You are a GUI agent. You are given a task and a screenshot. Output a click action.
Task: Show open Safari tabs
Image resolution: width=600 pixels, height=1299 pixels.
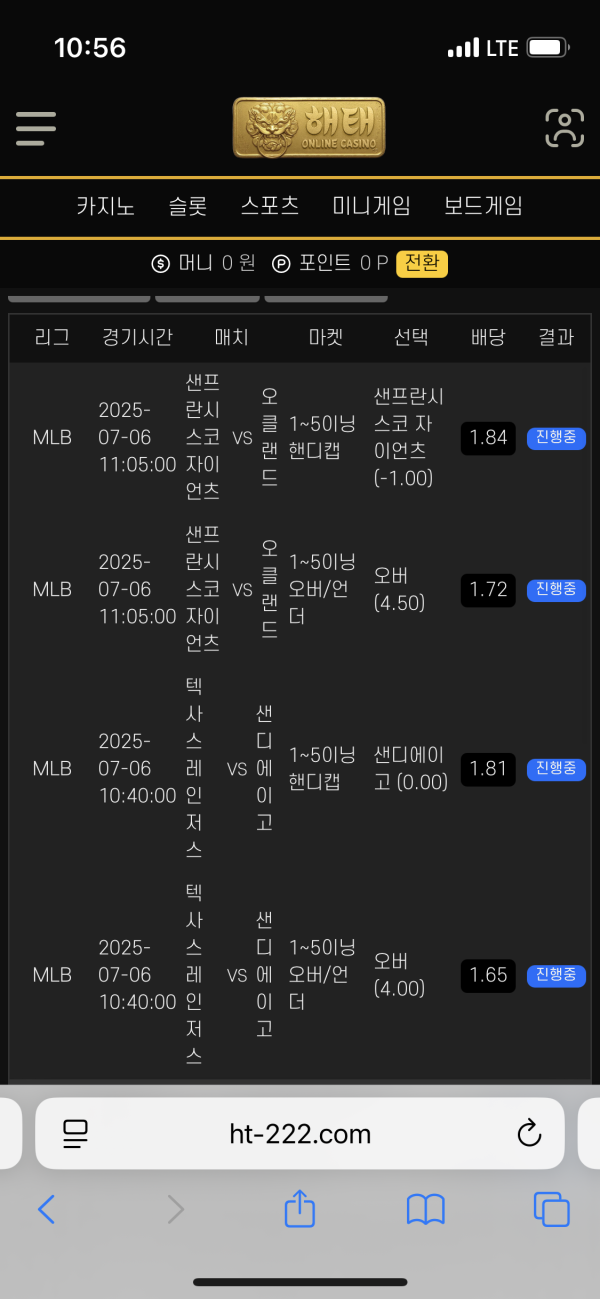(x=551, y=1210)
